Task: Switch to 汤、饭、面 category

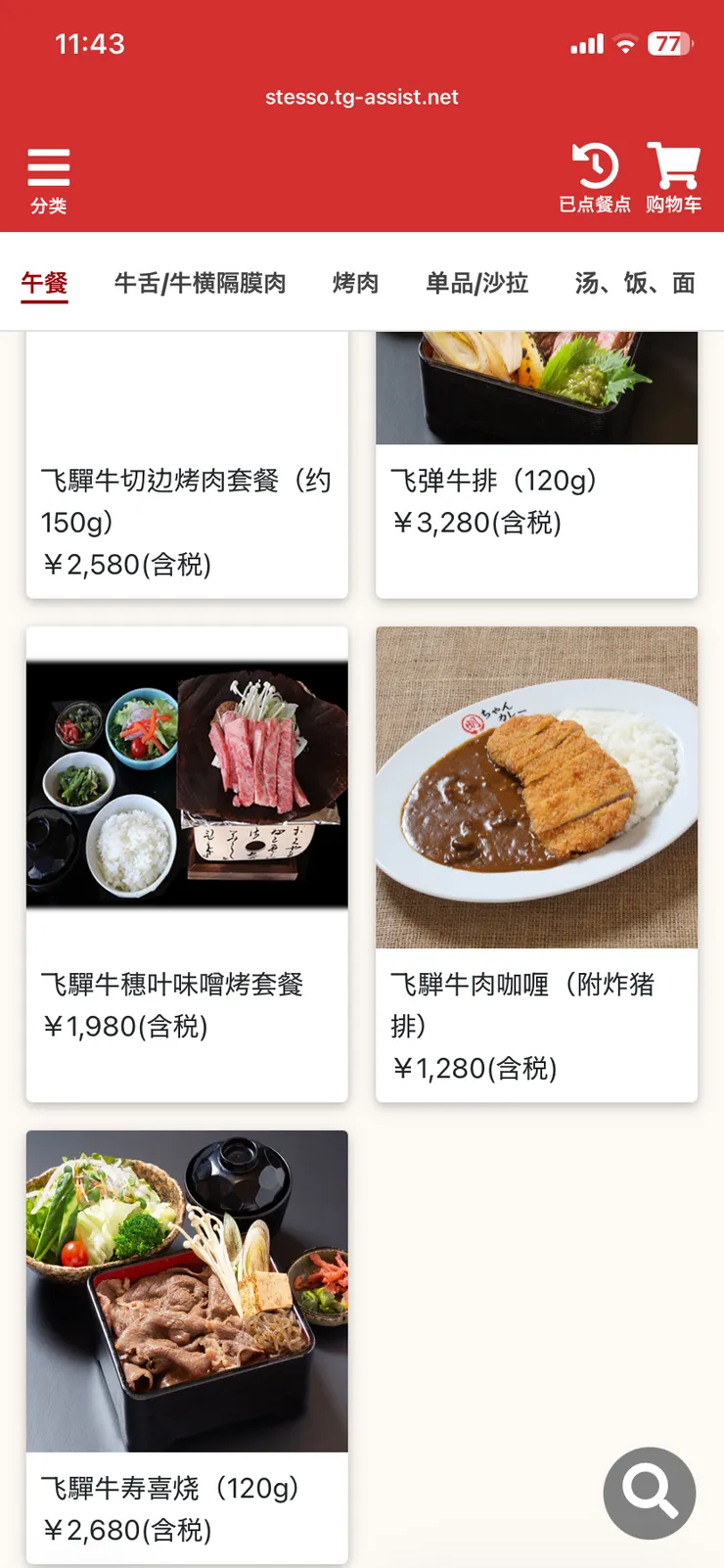Action: [634, 283]
